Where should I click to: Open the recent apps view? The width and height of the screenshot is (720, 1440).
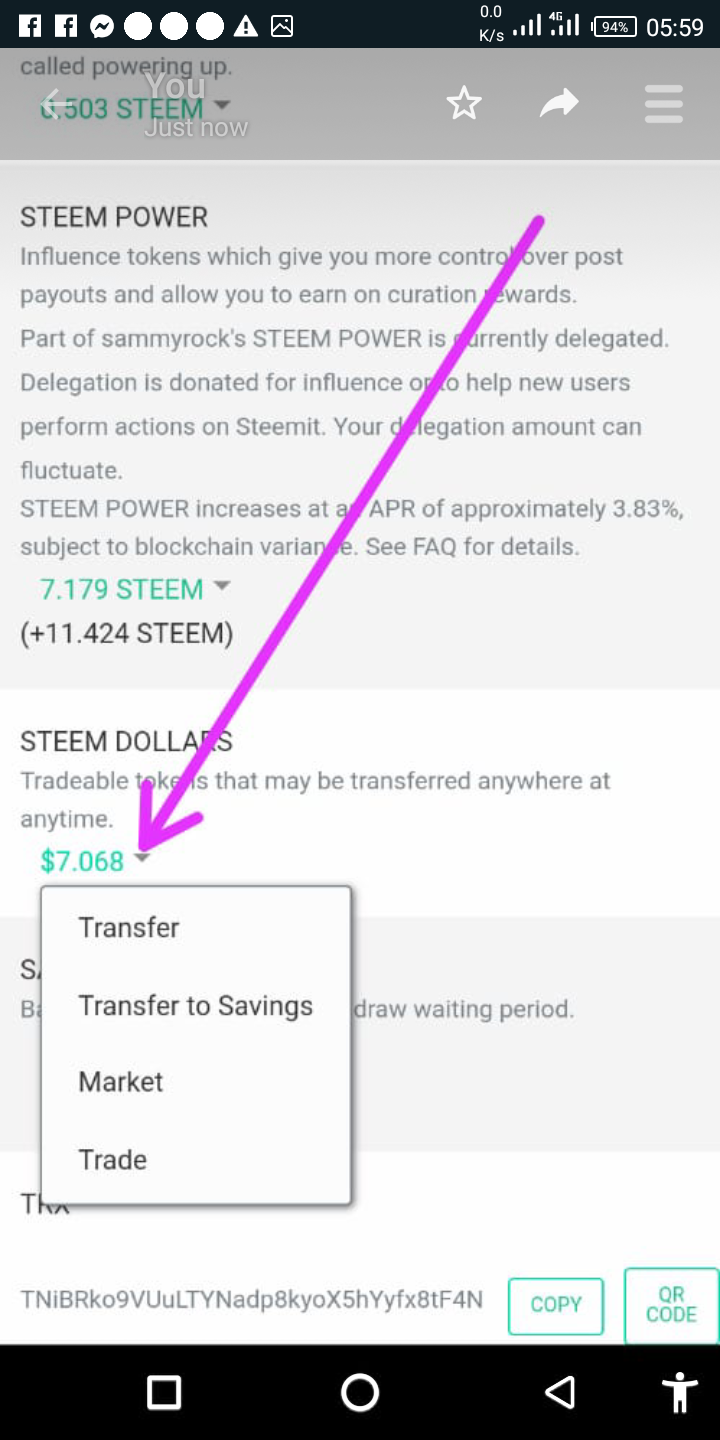coord(164,1392)
